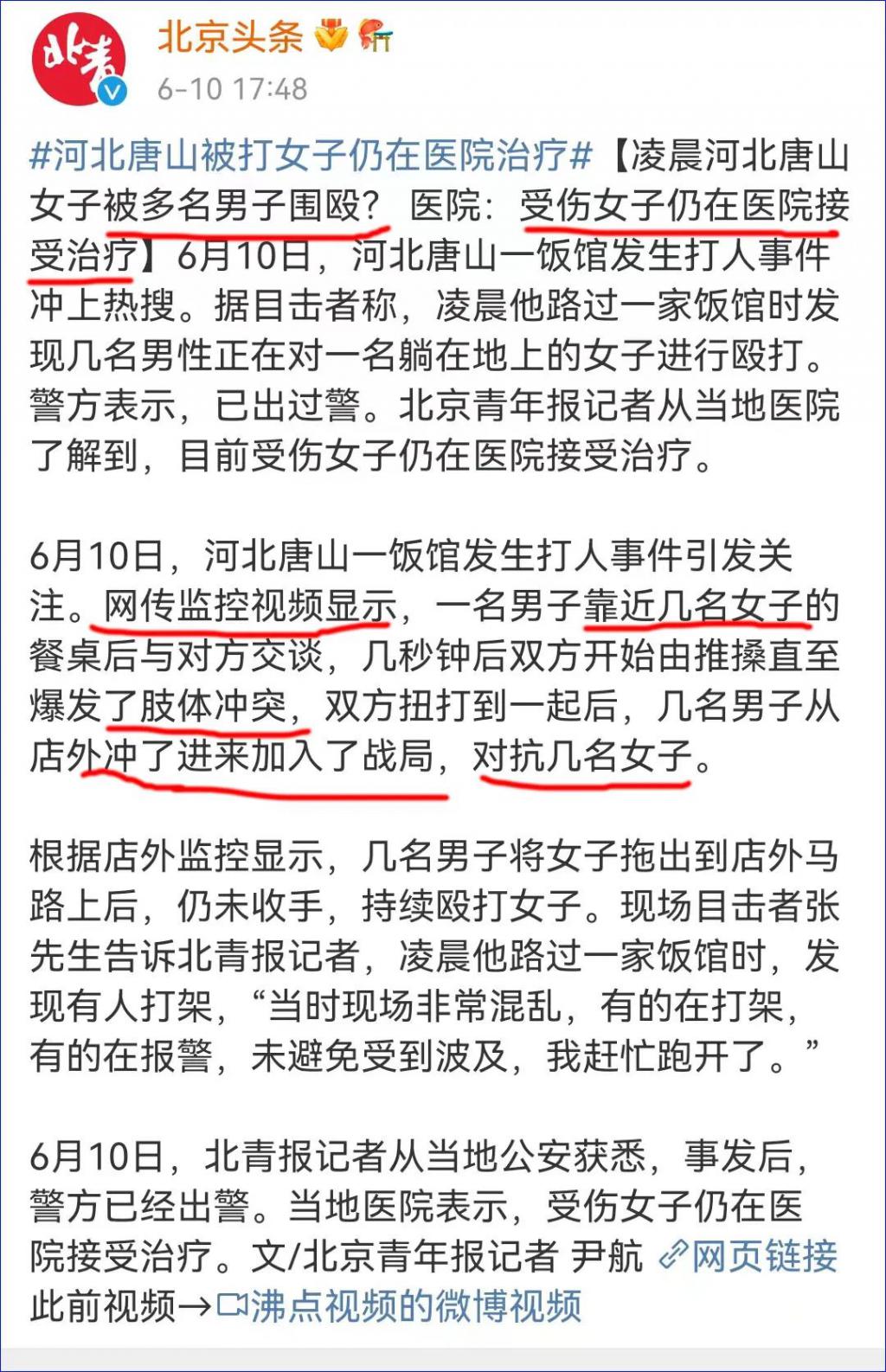Tap the 北京头条 account name
This screenshot has width=886, height=1372.
(229, 36)
